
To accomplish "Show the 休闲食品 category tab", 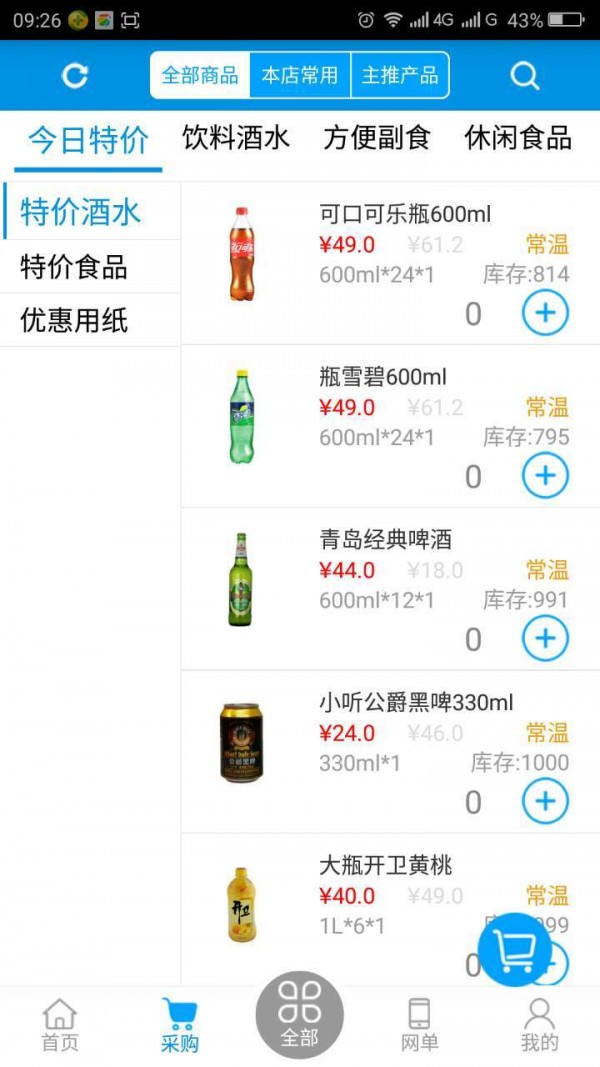I will (x=518, y=138).
